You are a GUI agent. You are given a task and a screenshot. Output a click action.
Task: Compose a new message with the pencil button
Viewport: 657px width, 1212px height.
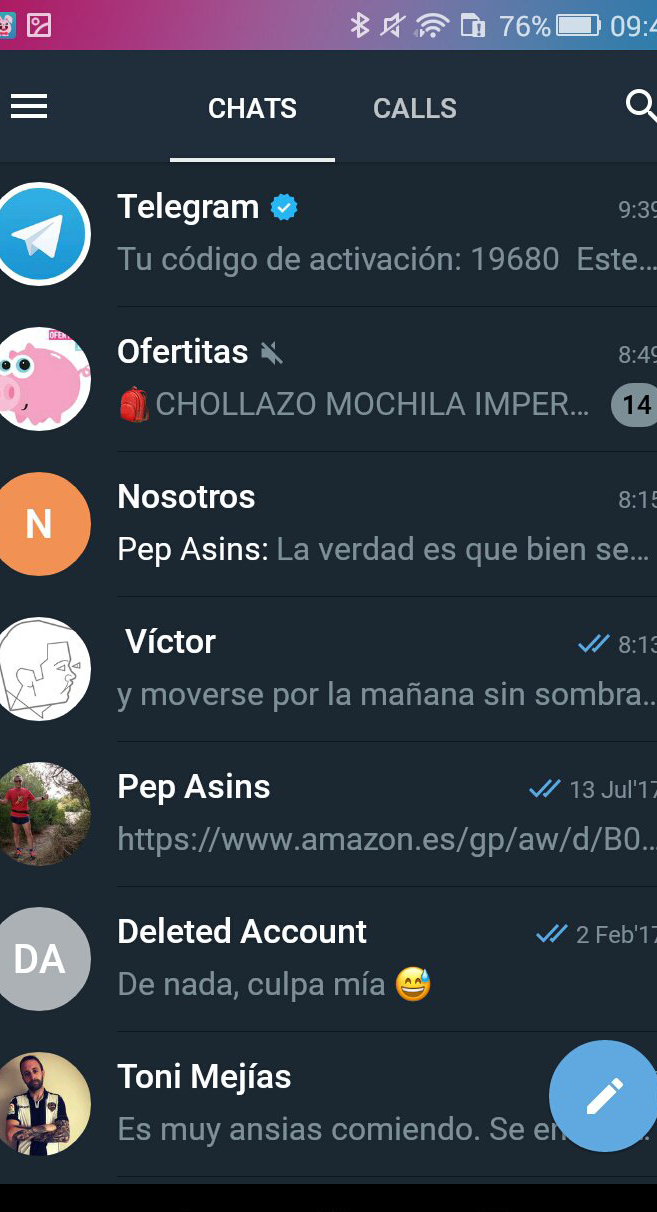pos(603,1096)
